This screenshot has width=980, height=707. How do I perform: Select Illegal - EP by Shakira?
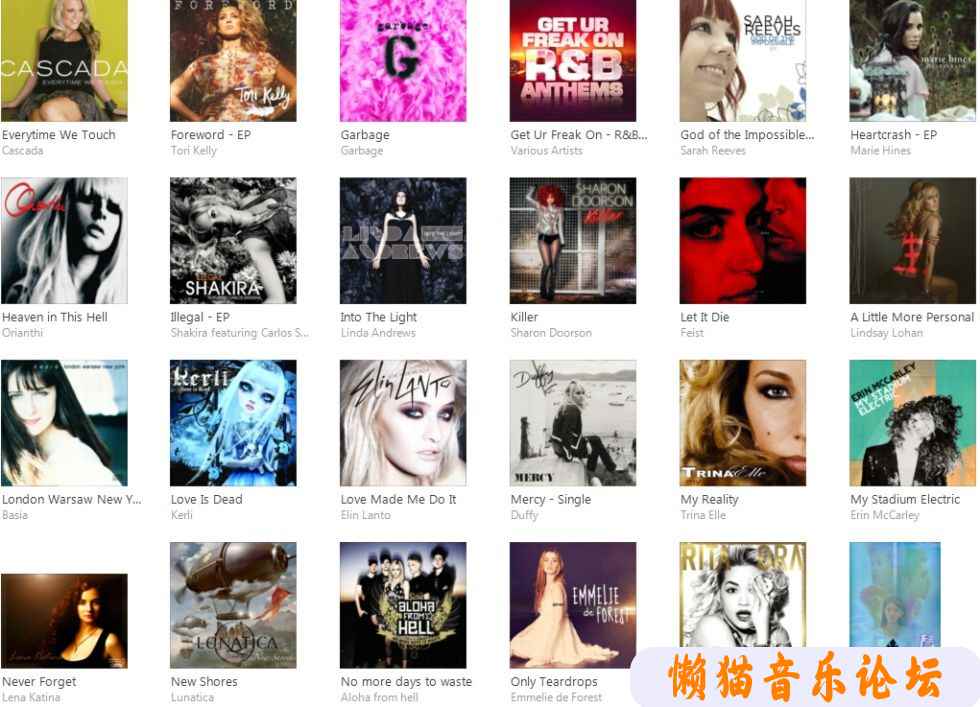tap(233, 241)
